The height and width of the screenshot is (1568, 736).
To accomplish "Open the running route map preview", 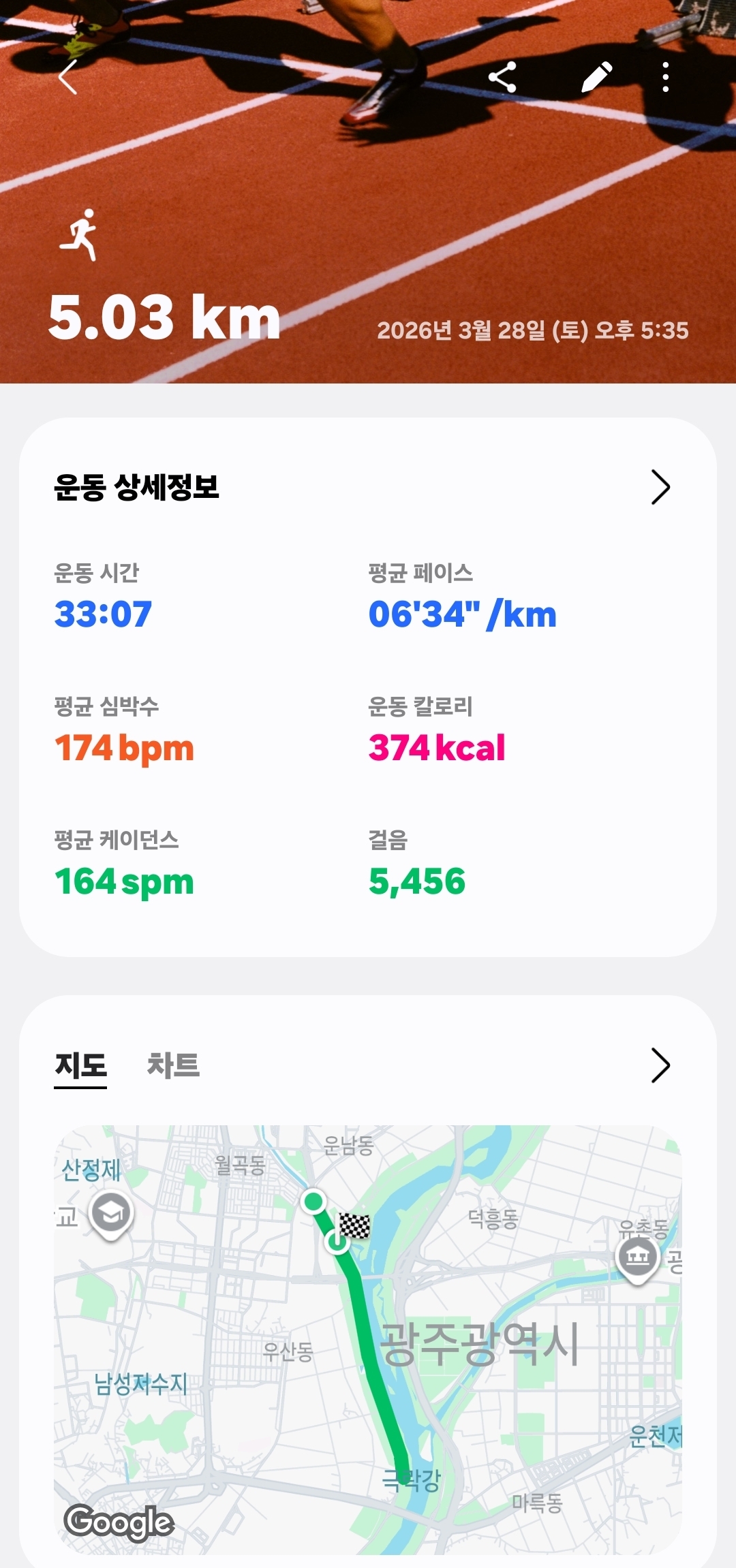I will 368,1339.
